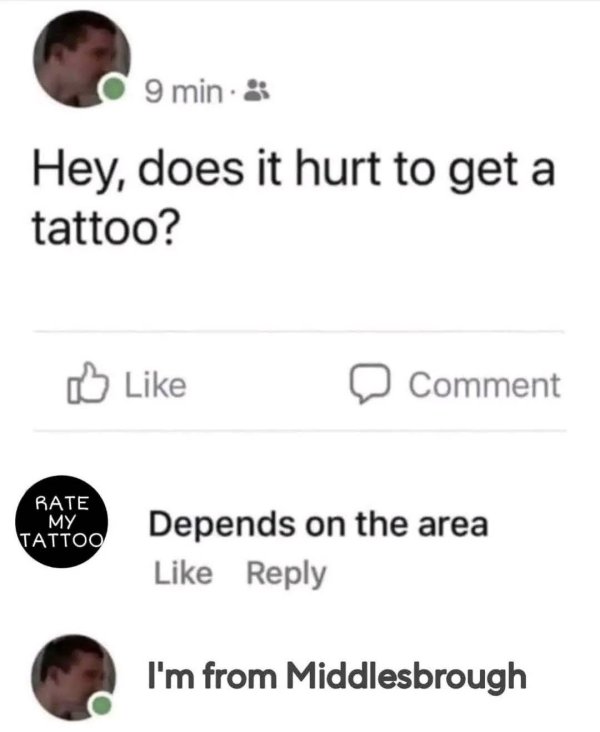Reply to the 'Depends on the area' comment
Image resolution: width=600 pixels, height=732 pixels.
point(287,573)
